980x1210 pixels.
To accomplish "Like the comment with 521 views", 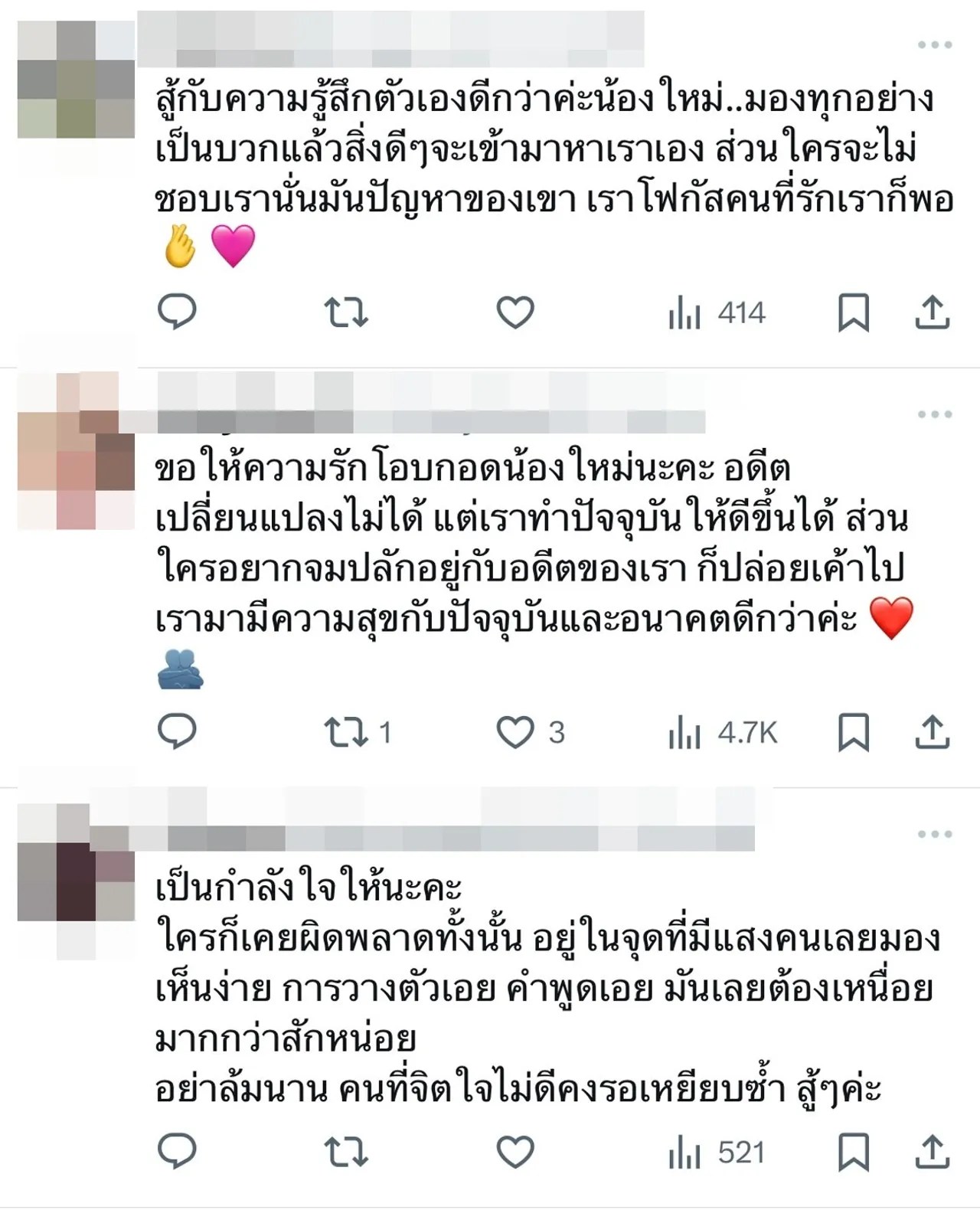I will (x=515, y=1152).
